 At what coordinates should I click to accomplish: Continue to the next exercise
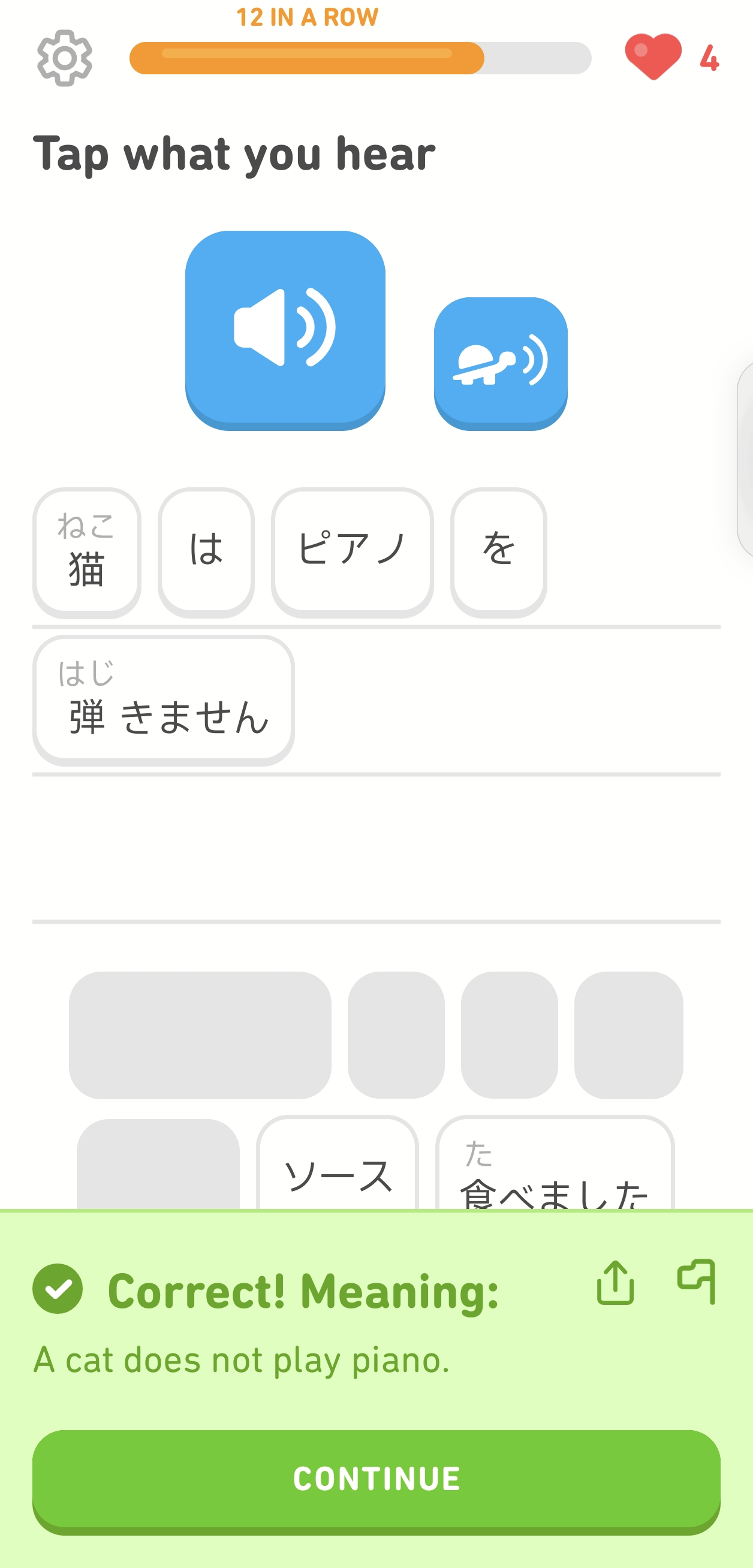376,1478
